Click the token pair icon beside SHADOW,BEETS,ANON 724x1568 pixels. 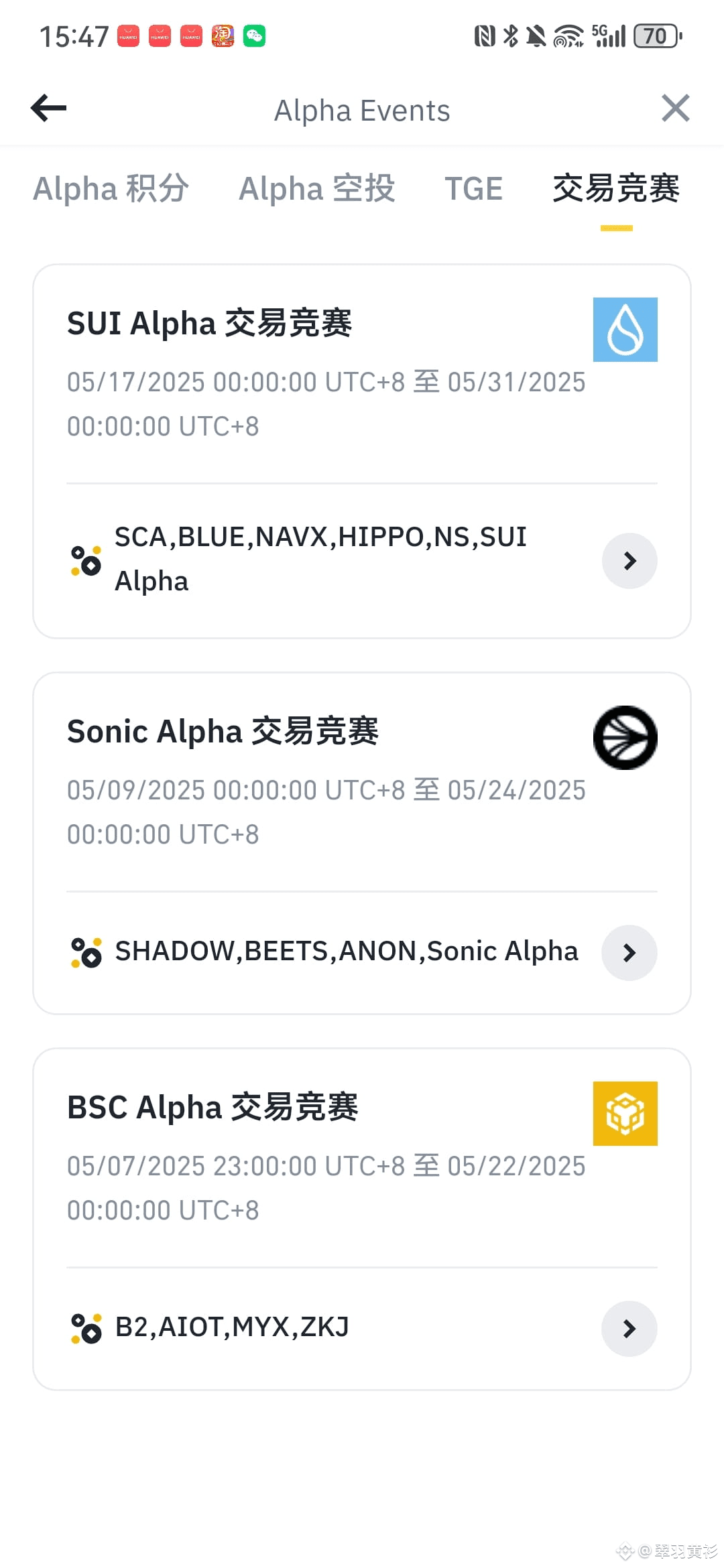tap(86, 952)
